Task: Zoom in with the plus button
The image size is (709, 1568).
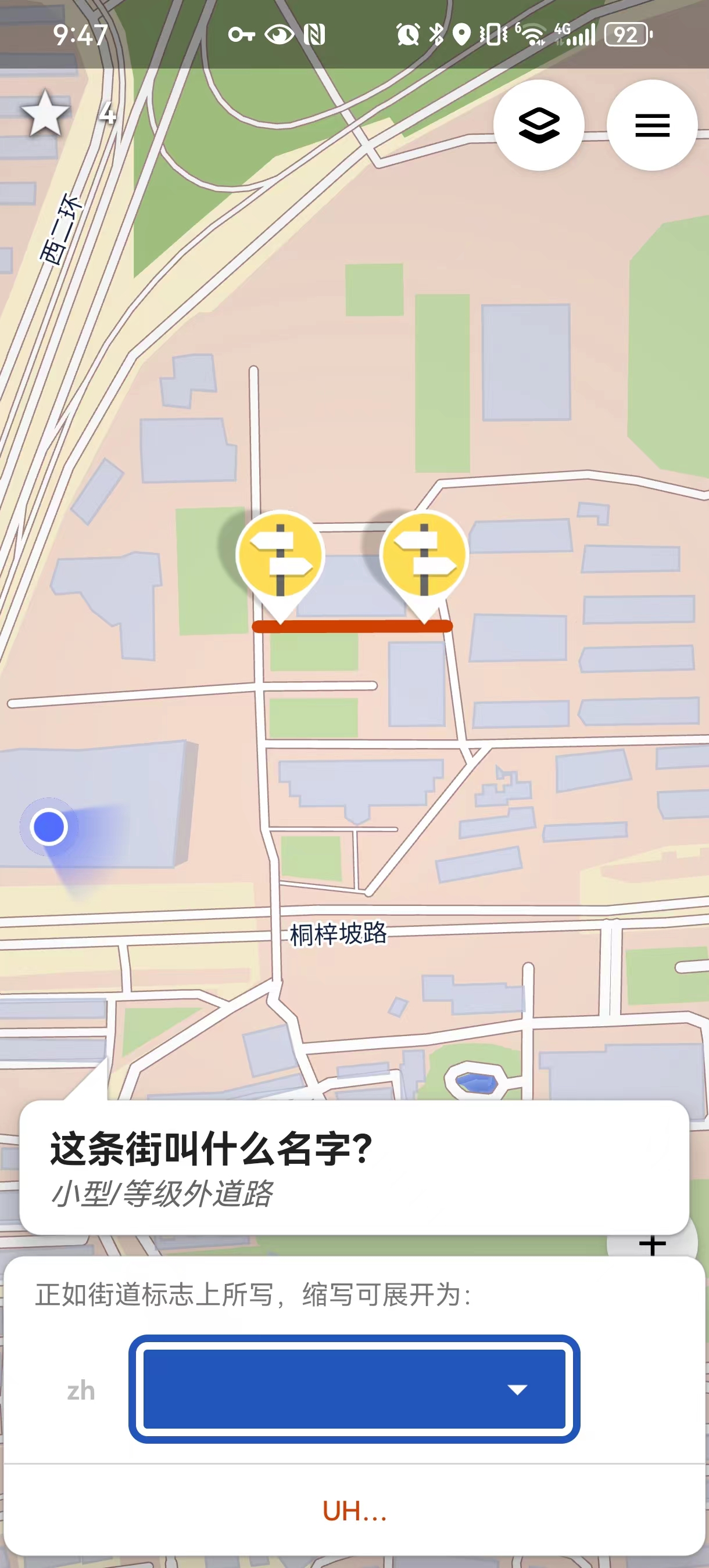Action: coord(651,1244)
